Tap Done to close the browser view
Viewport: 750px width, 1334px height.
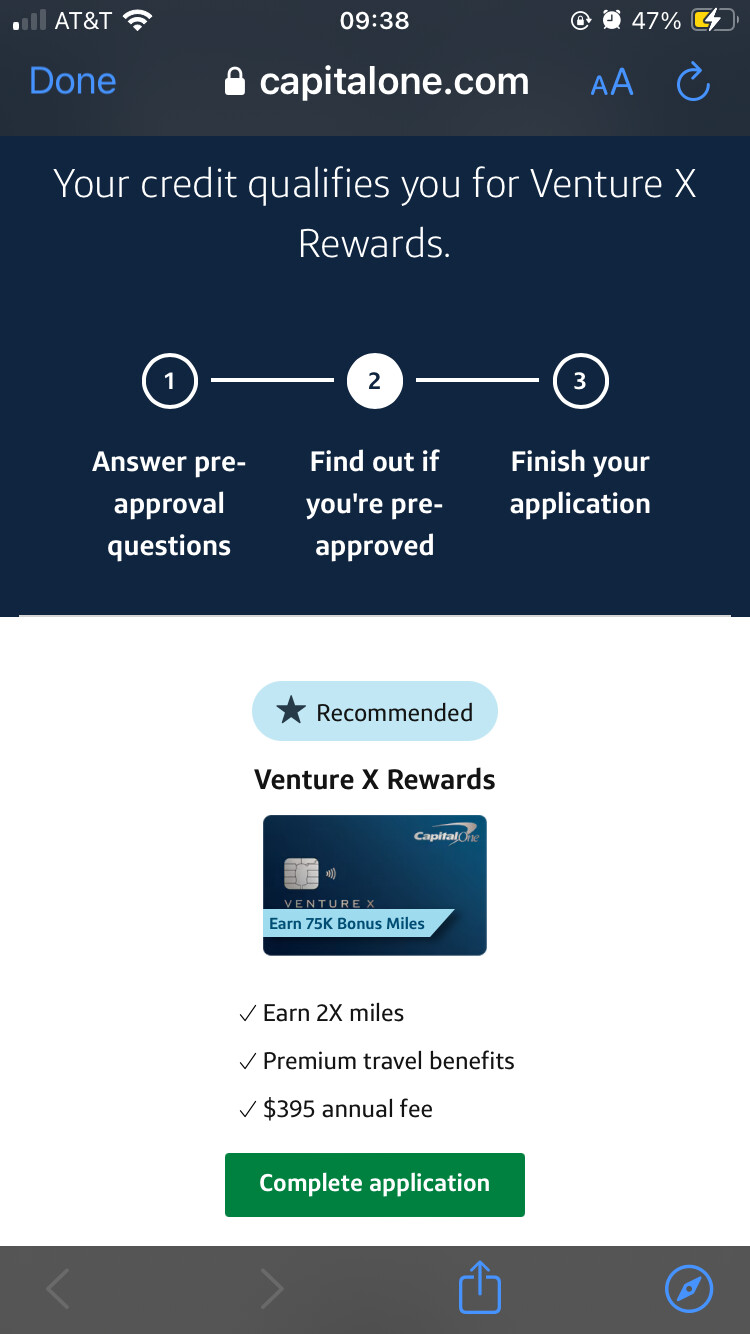coord(73,82)
